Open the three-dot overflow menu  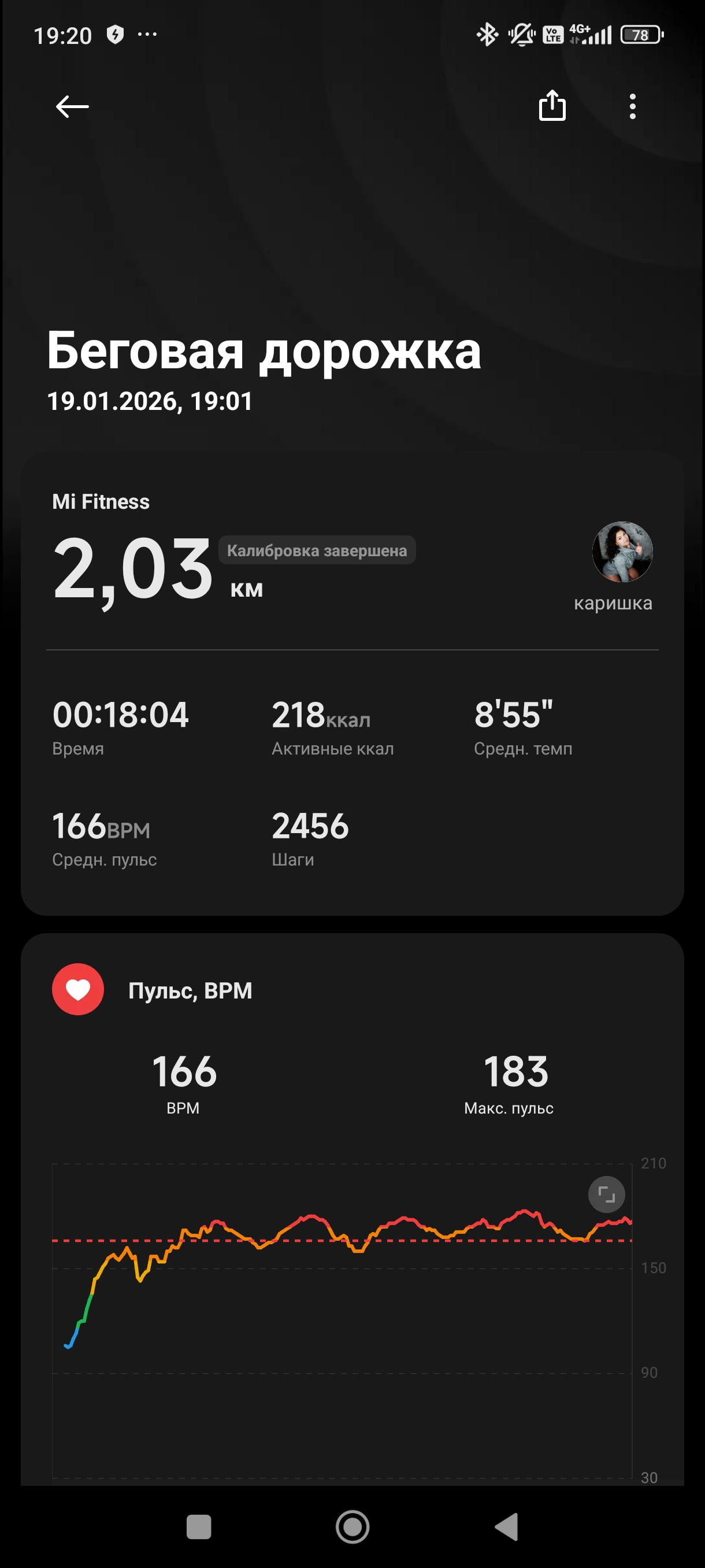coord(633,106)
